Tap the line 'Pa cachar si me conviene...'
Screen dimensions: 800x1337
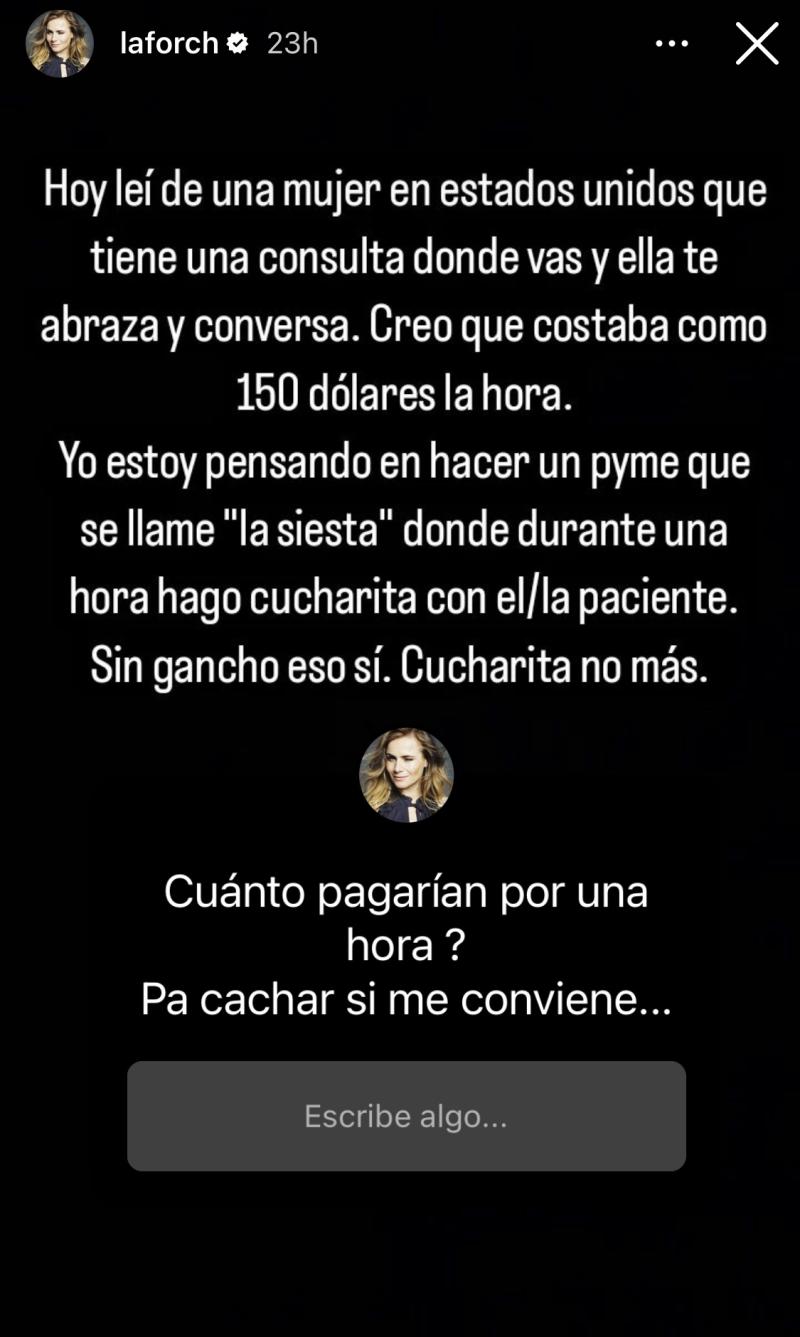pyautogui.click(x=405, y=998)
